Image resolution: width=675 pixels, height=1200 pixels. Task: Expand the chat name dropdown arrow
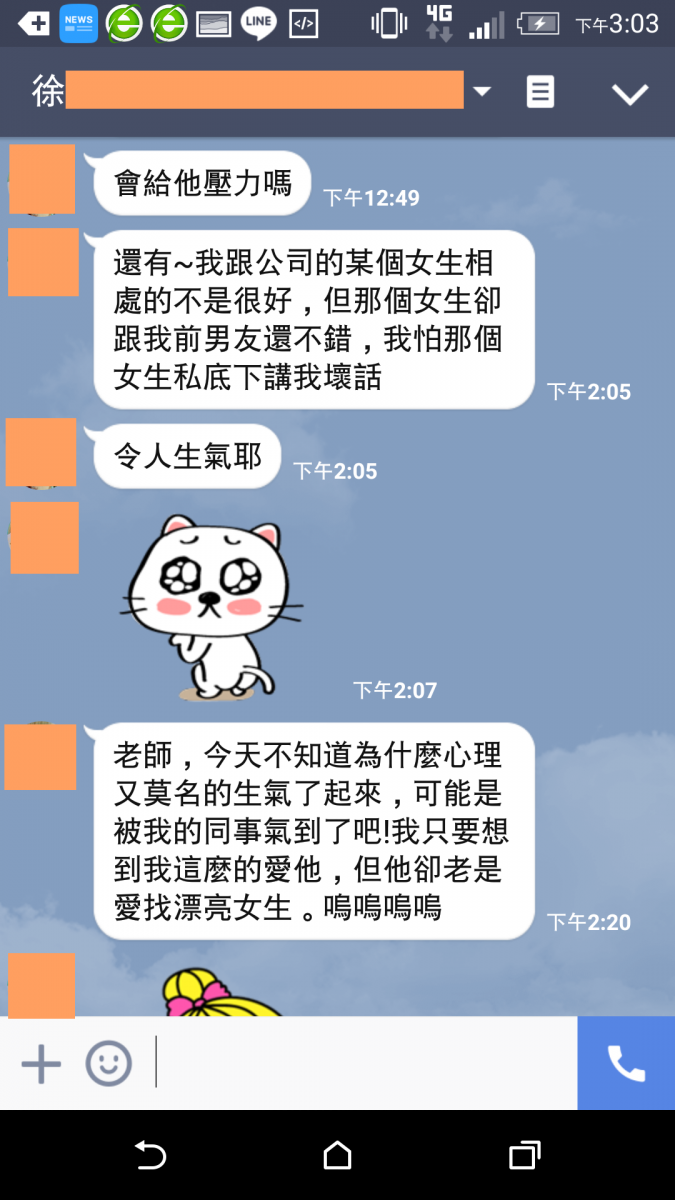click(482, 92)
